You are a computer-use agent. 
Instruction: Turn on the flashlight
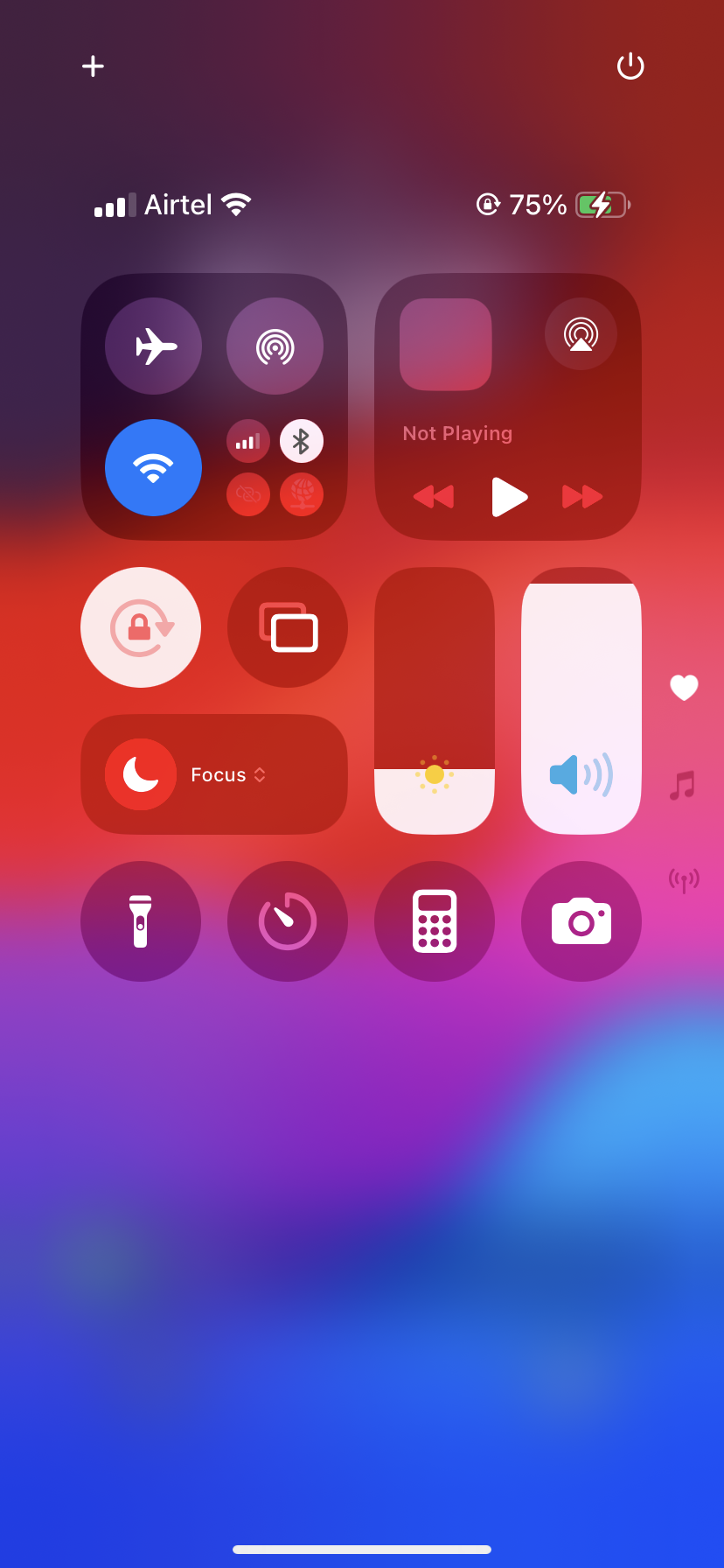tap(141, 921)
